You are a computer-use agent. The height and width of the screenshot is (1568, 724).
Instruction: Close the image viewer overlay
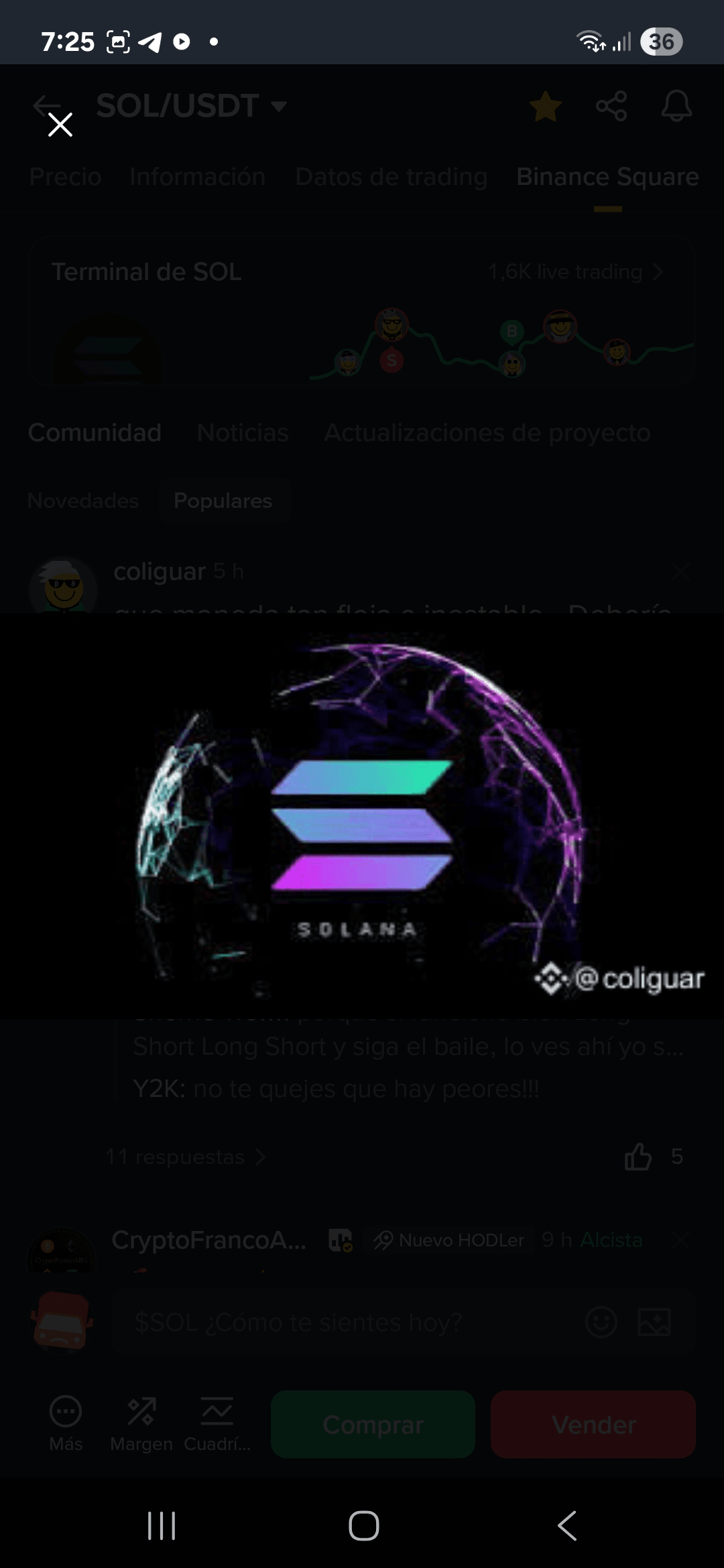pos(60,125)
